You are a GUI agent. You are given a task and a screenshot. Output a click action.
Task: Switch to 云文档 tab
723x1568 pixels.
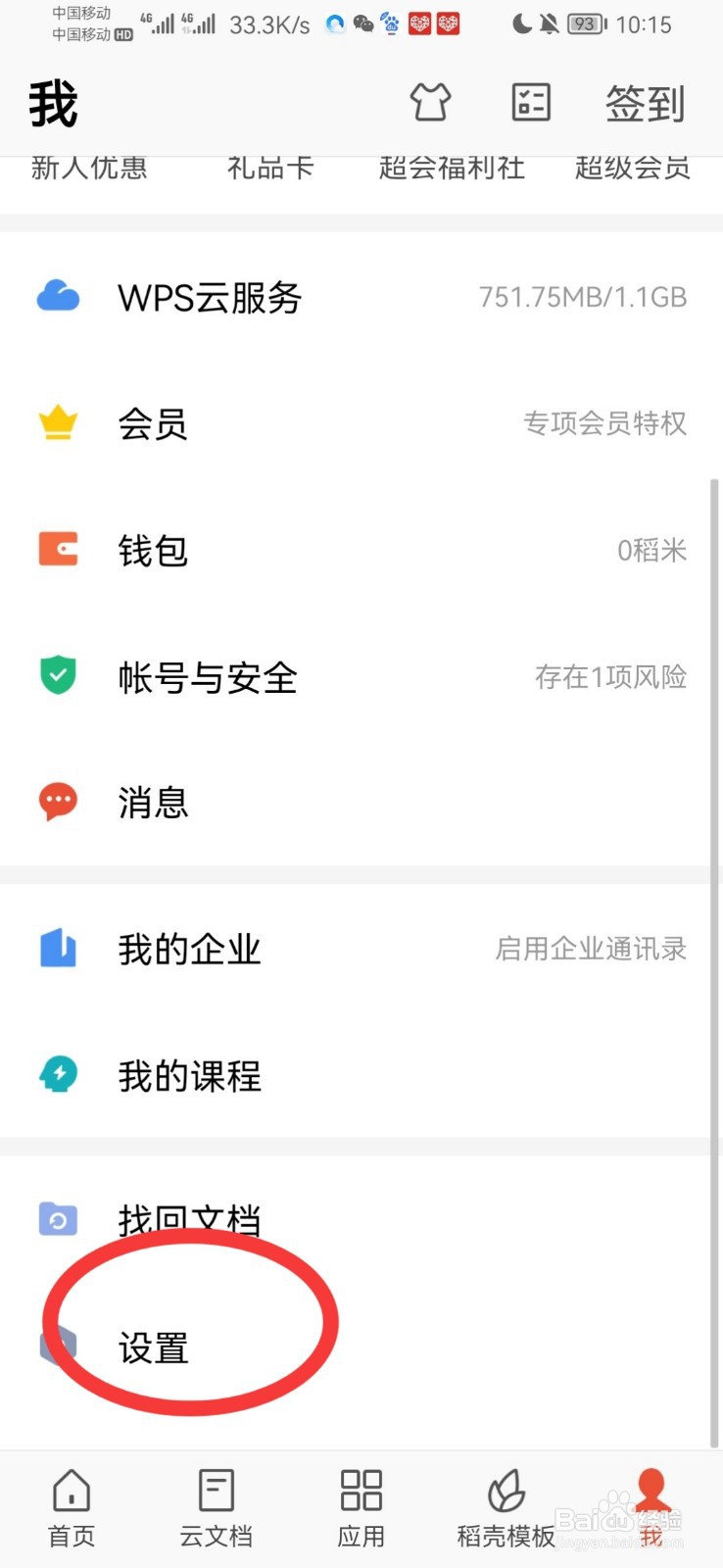[216, 1509]
